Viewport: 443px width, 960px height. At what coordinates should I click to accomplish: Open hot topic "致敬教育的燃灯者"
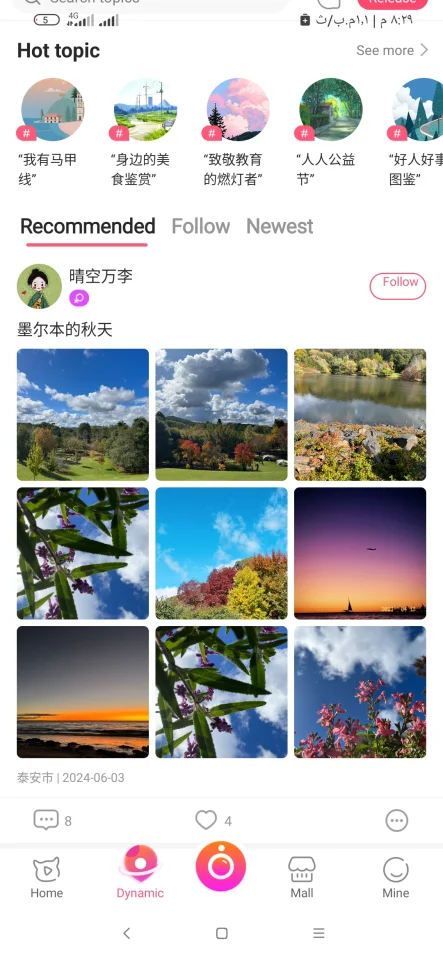coord(237,132)
